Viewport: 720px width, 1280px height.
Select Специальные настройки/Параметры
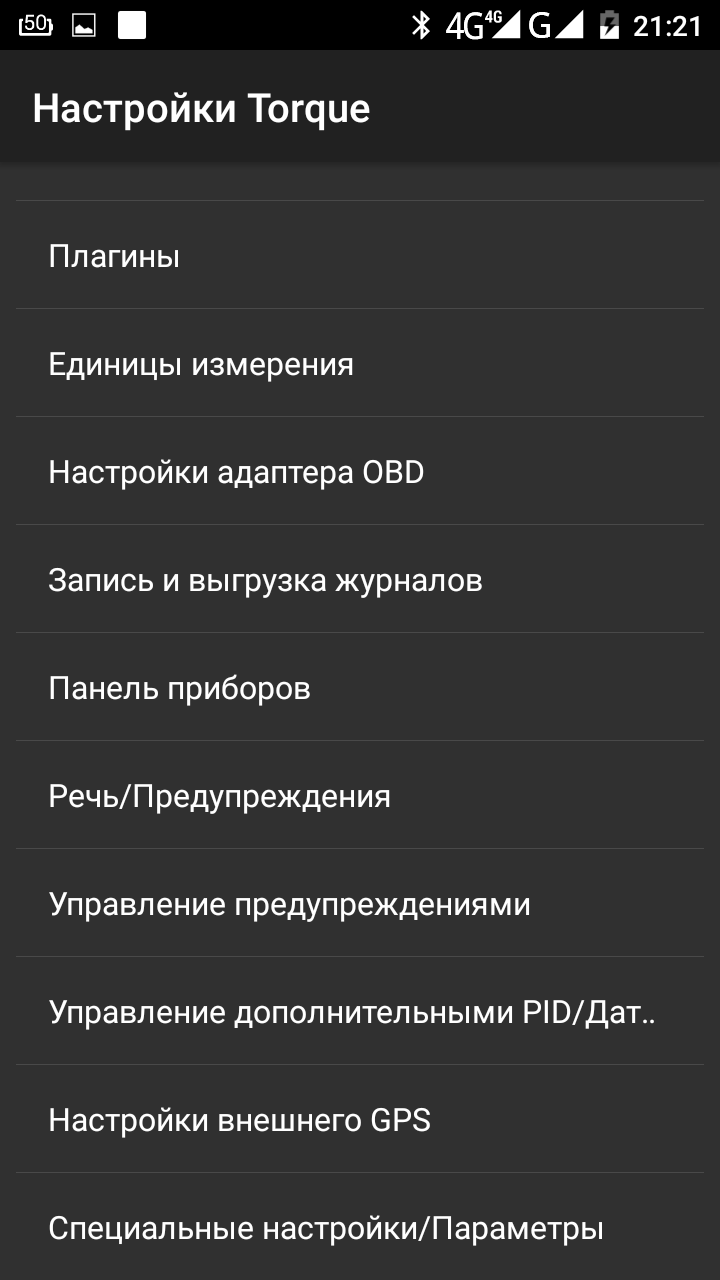pos(360,1227)
